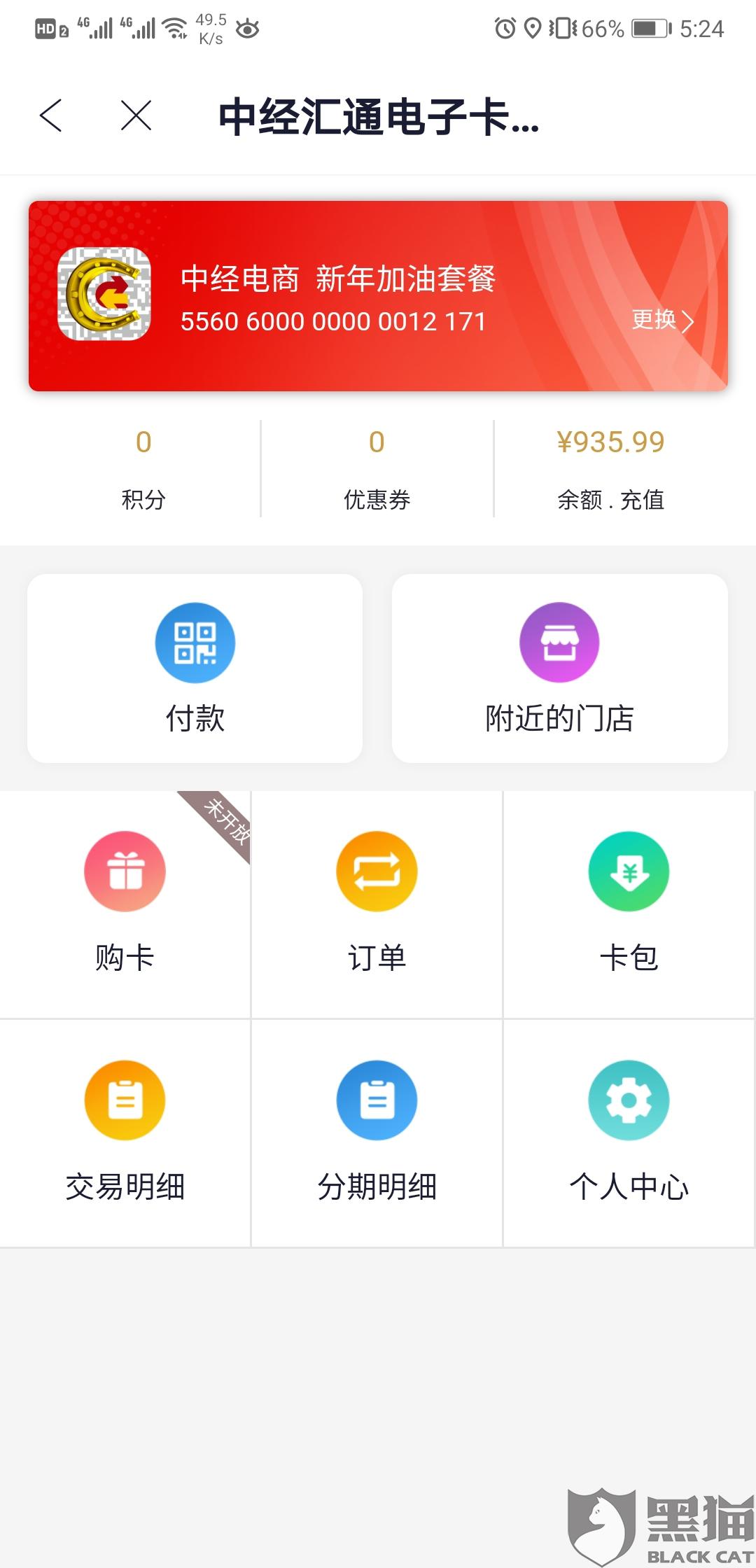Tap 更换 to switch the card

[x=663, y=320]
